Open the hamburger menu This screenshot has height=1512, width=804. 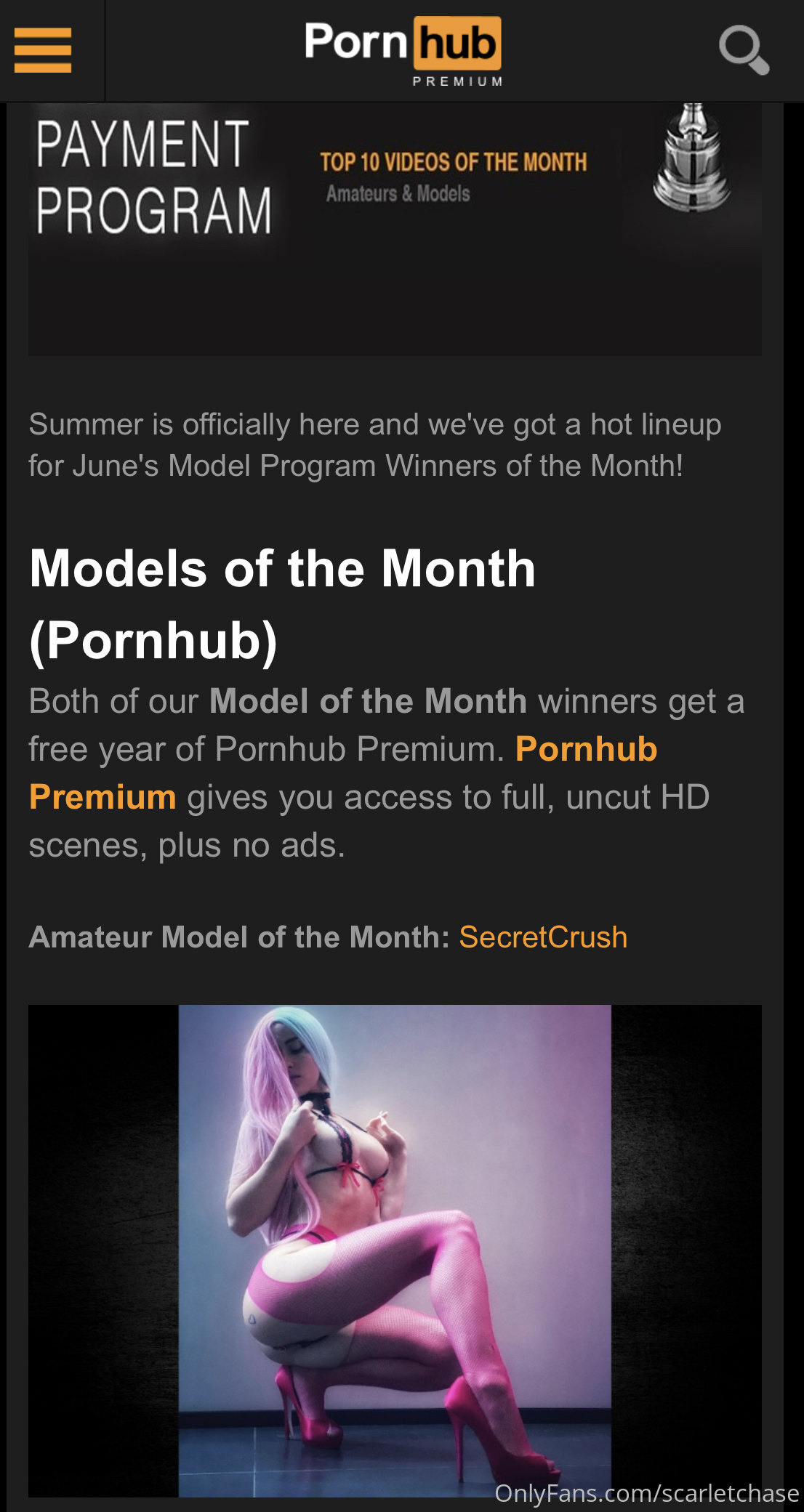pyautogui.click(x=43, y=50)
